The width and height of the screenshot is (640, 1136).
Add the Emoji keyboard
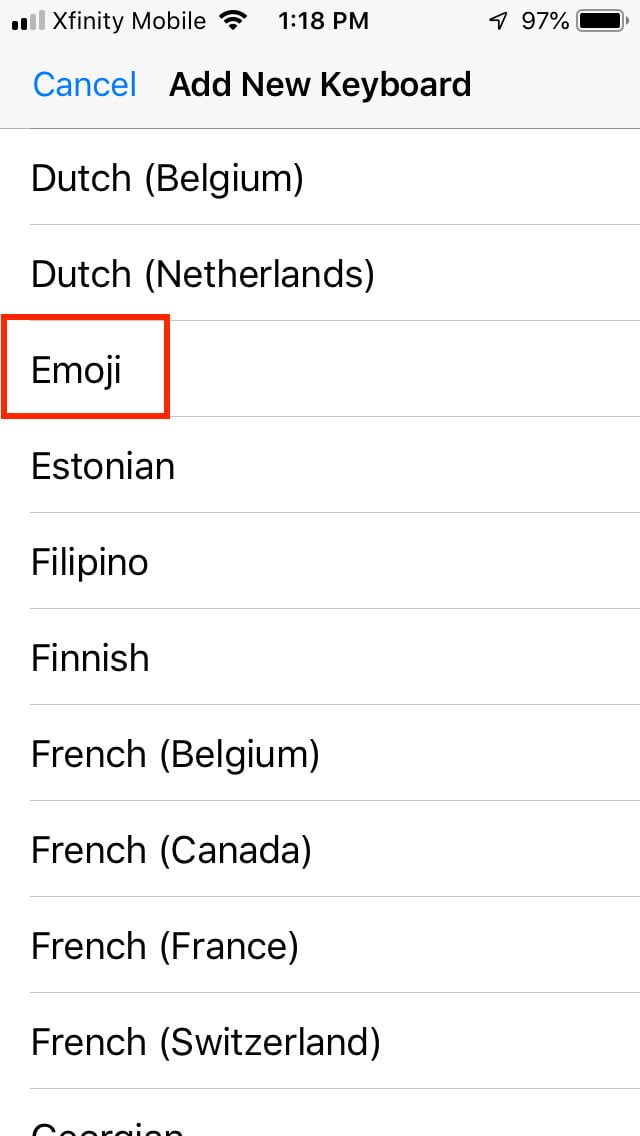tap(77, 370)
